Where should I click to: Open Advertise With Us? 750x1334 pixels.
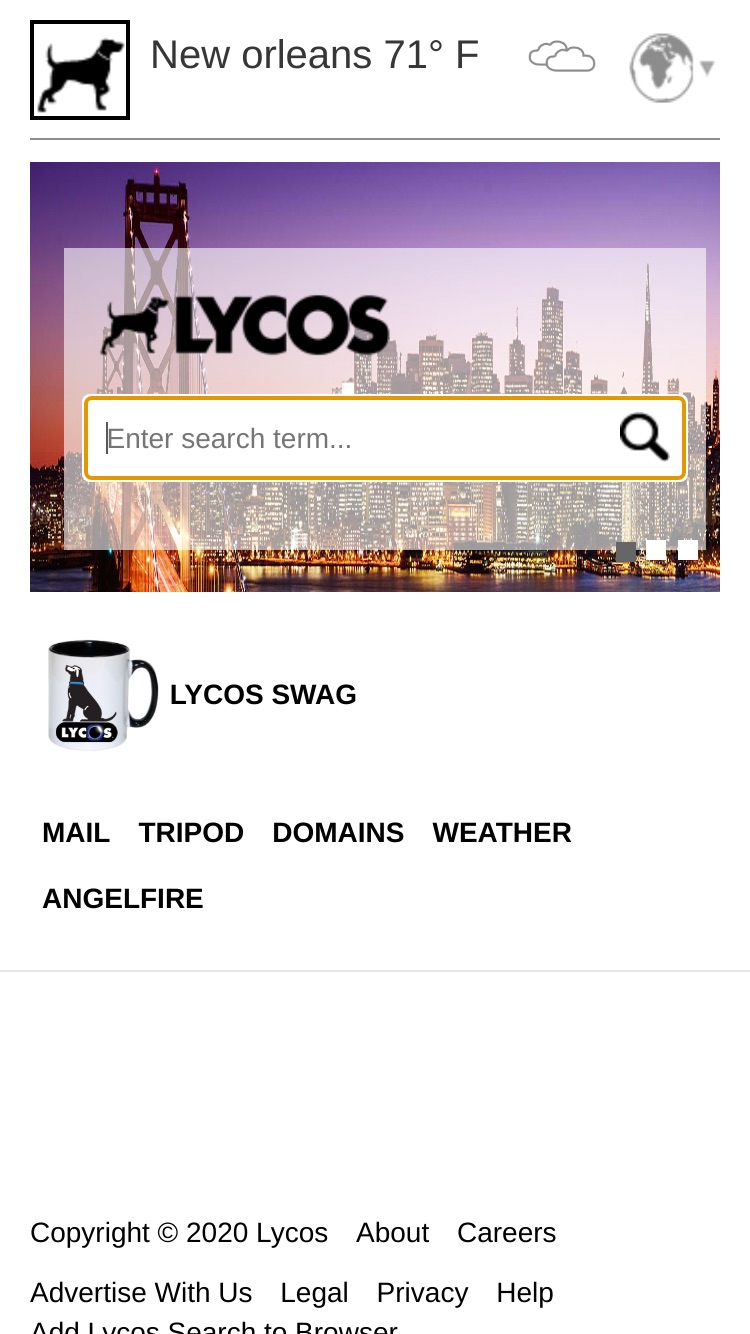[141, 1293]
